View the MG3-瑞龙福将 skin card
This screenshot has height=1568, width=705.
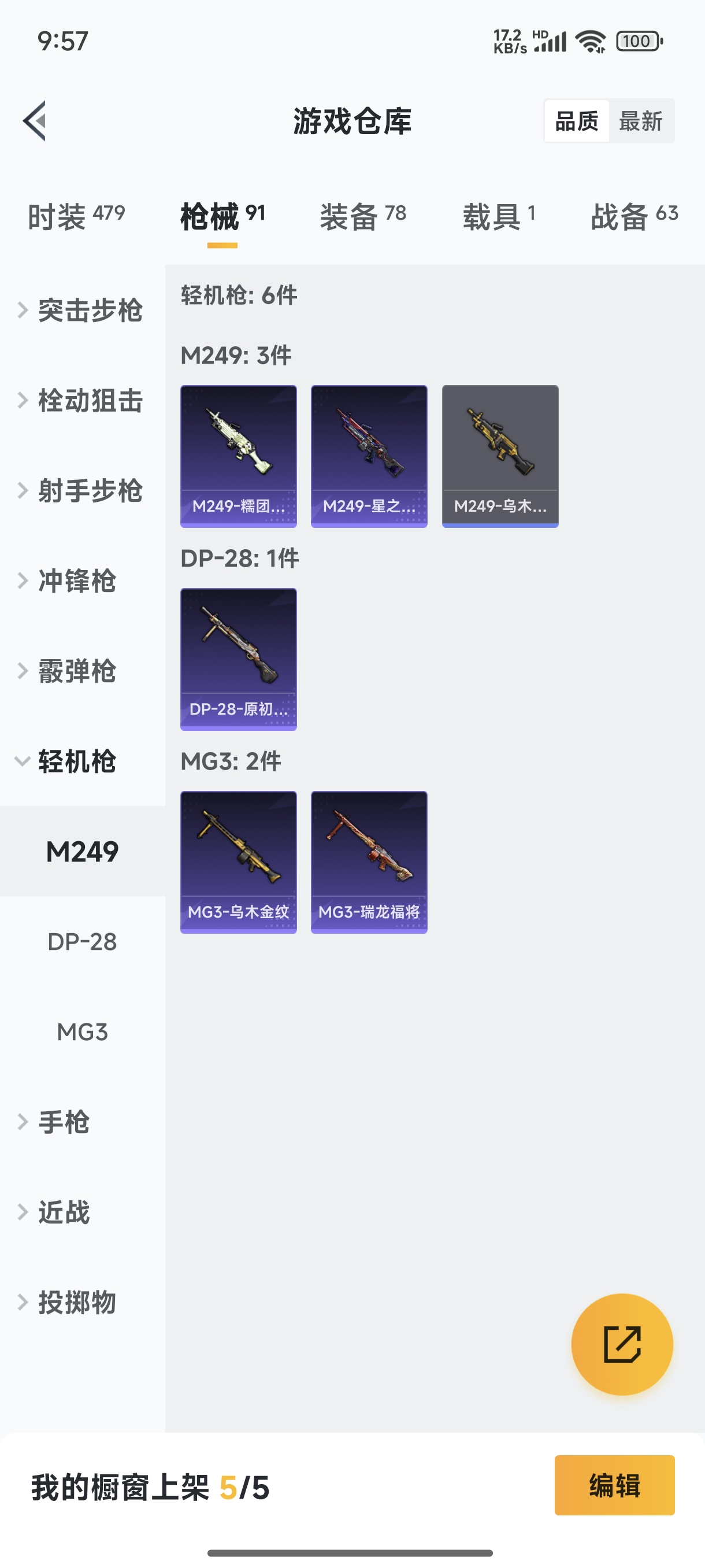(369, 861)
